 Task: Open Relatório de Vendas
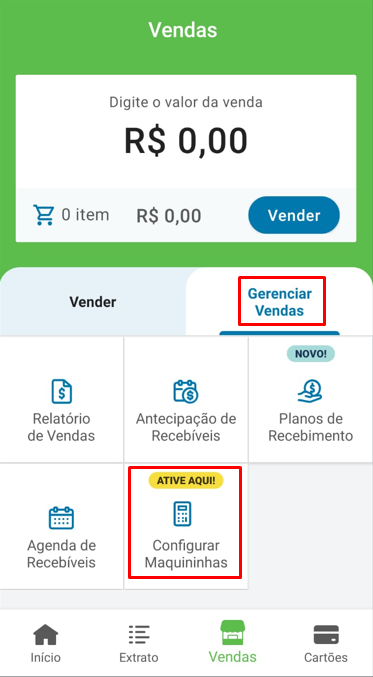tap(61, 399)
